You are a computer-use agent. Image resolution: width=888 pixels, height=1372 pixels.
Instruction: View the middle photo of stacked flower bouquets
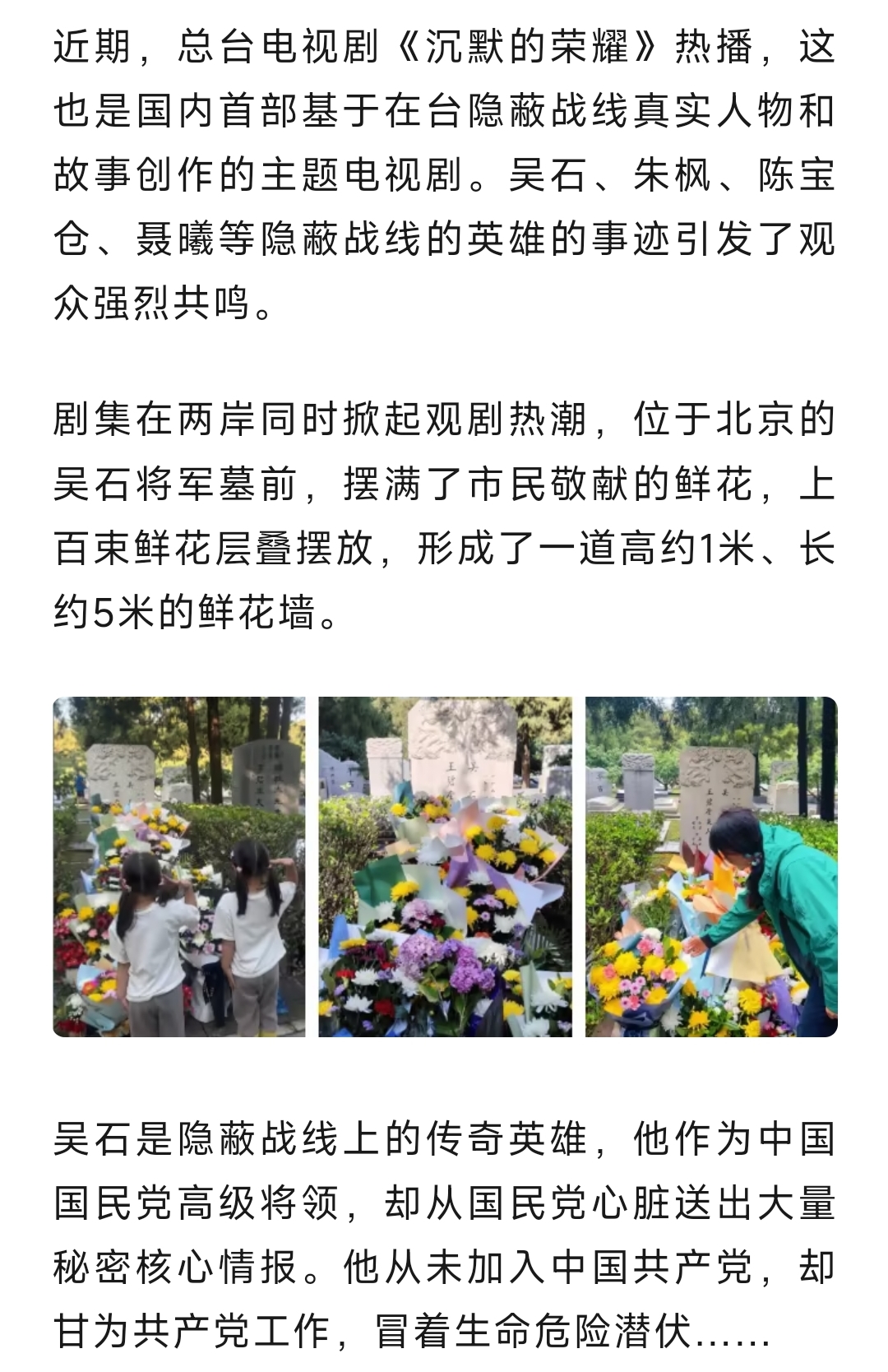[x=445, y=866]
